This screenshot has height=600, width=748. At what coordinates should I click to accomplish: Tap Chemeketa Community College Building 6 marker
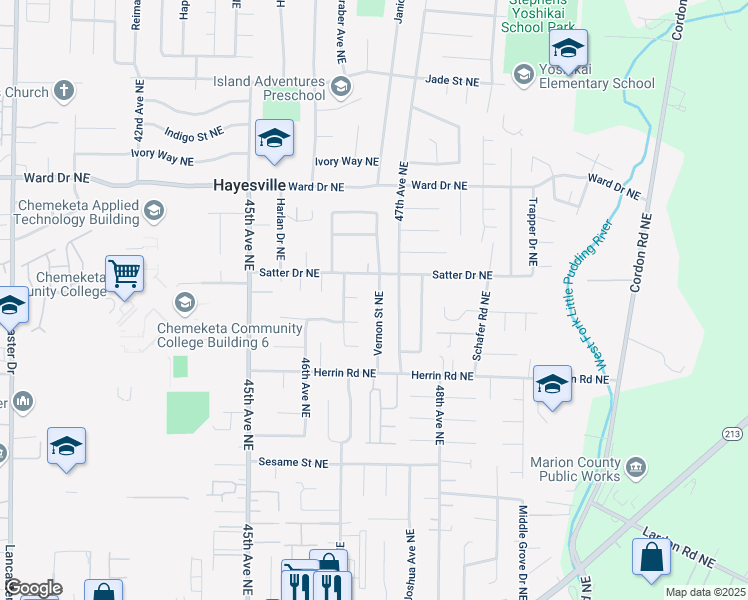(184, 302)
